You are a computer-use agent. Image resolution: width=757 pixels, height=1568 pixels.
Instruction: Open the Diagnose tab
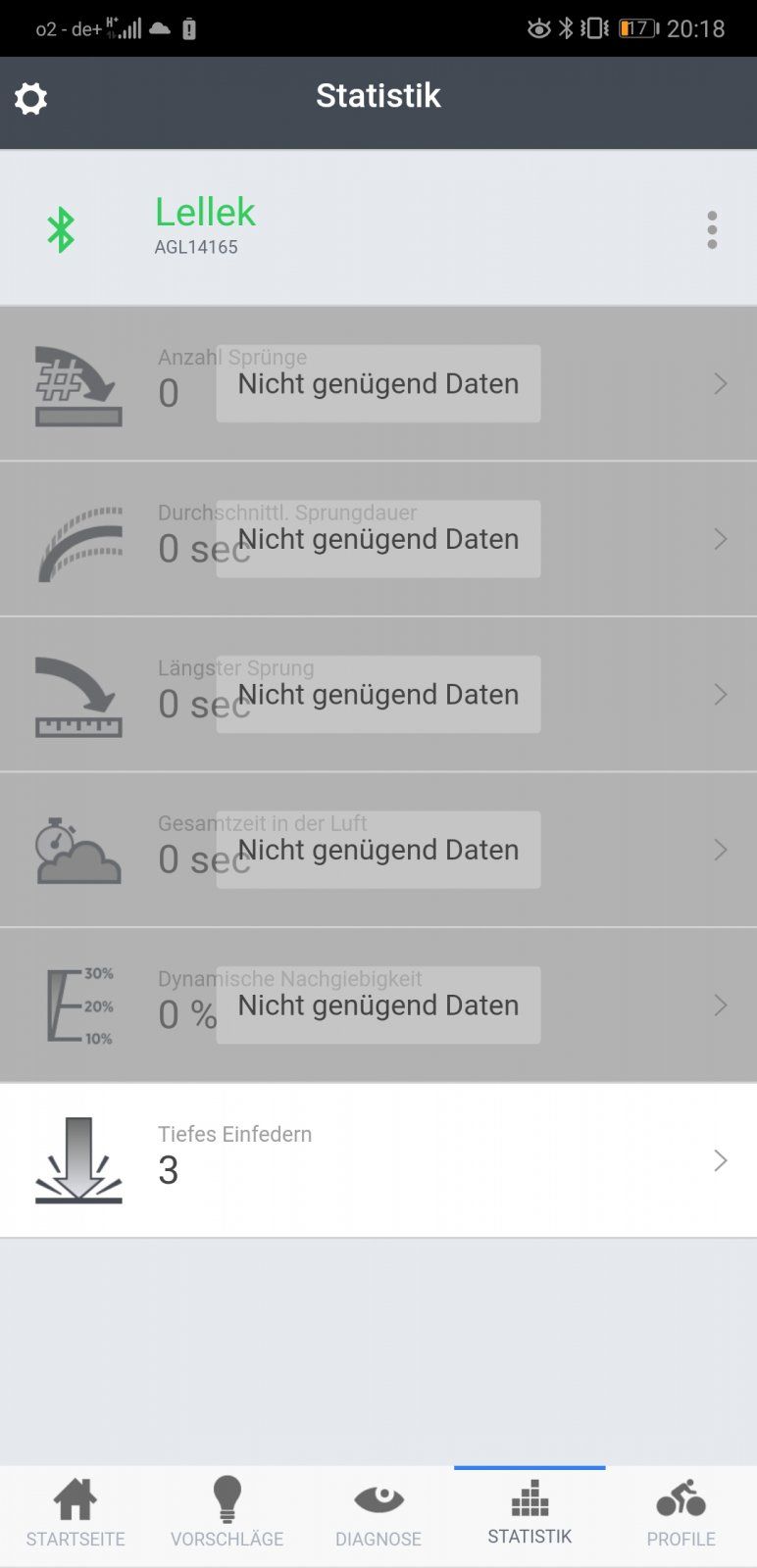378,1514
